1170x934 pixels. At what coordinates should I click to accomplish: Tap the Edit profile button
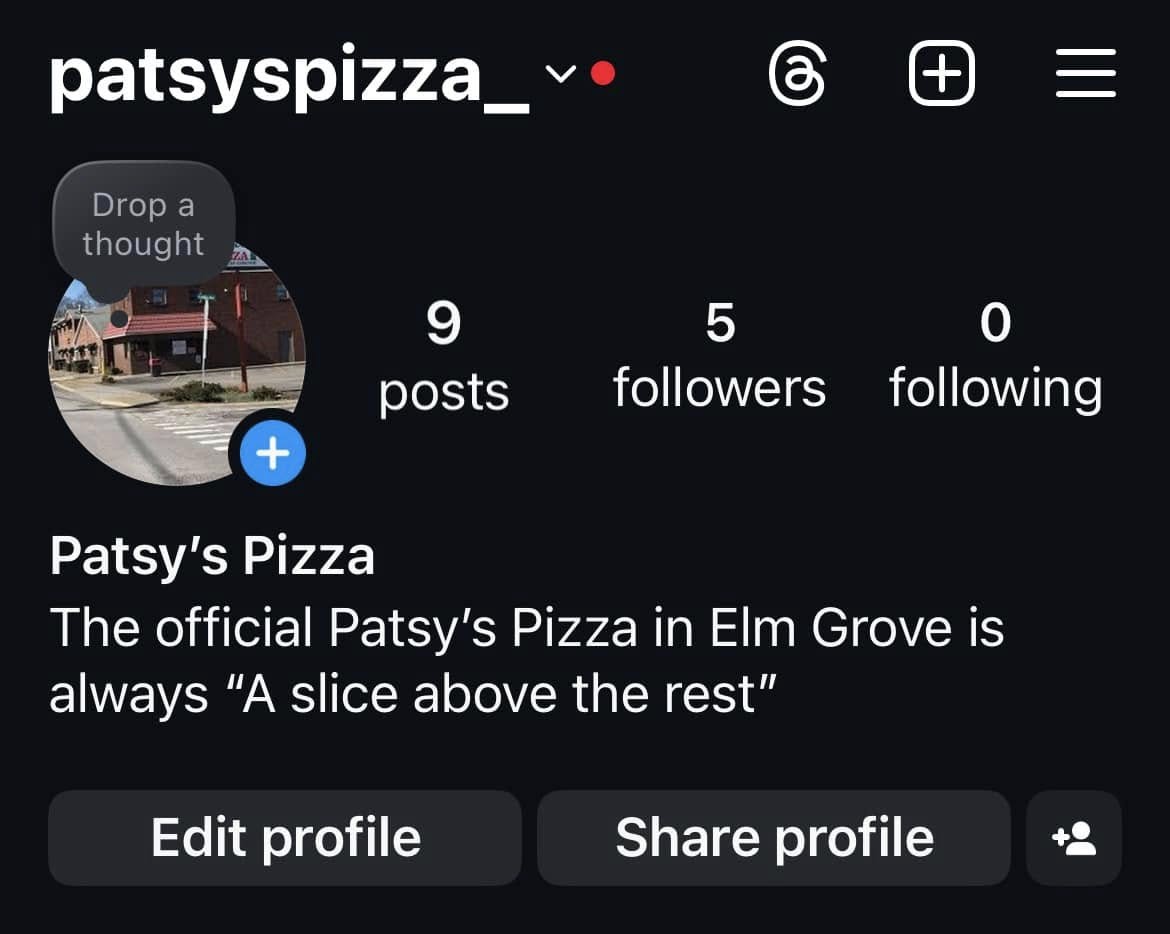[x=285, y=838]
